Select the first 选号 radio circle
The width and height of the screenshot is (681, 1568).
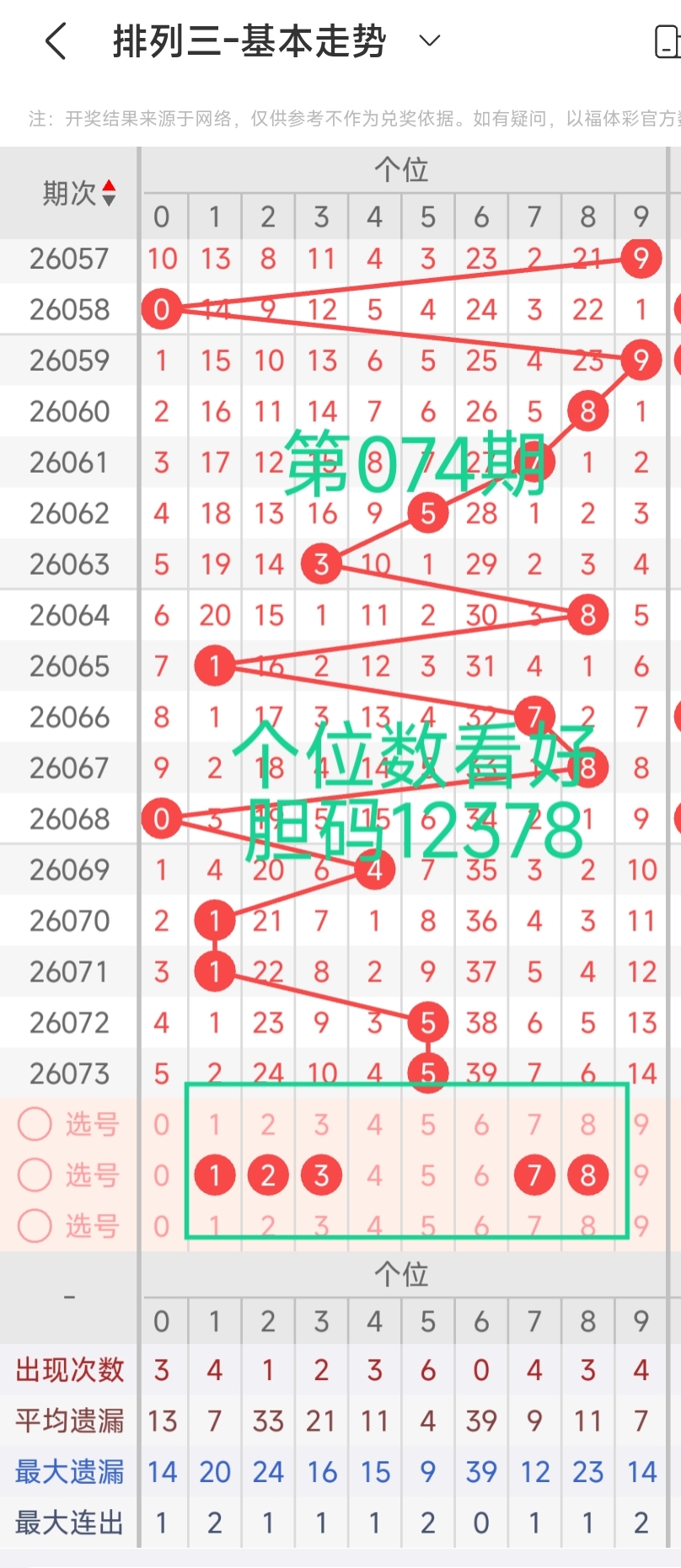pos(34,1124)
